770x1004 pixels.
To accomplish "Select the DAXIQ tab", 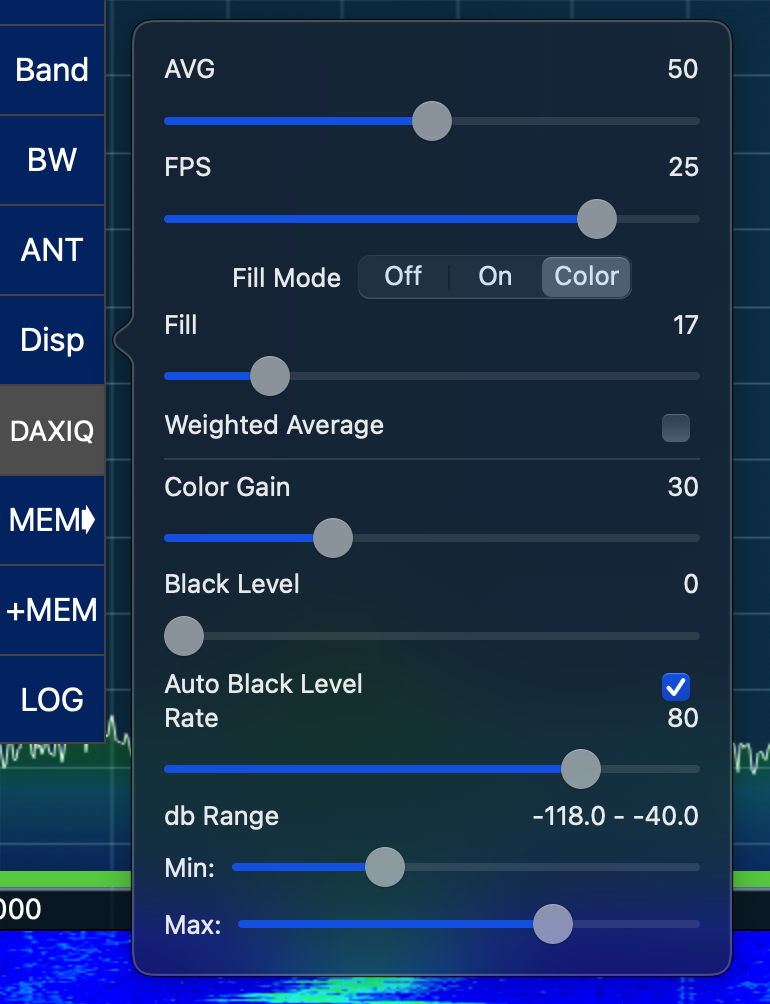I will [x=51, y=430].
